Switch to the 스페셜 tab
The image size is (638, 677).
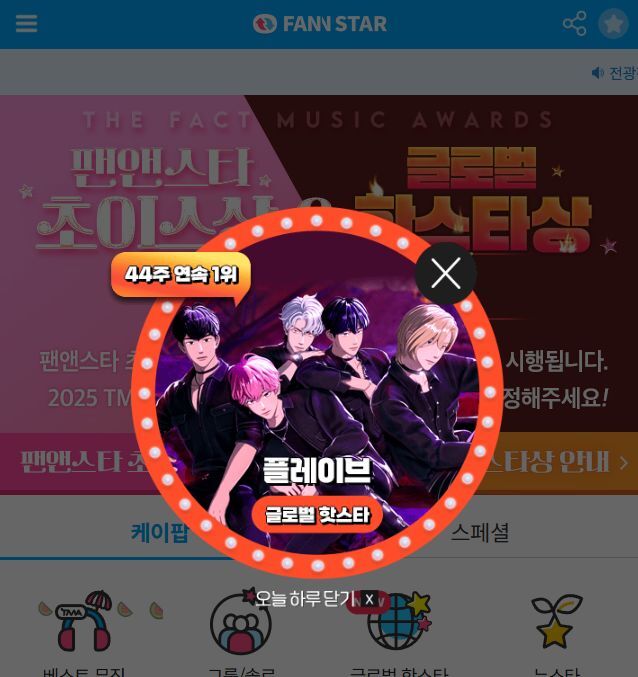click(480, 533)
